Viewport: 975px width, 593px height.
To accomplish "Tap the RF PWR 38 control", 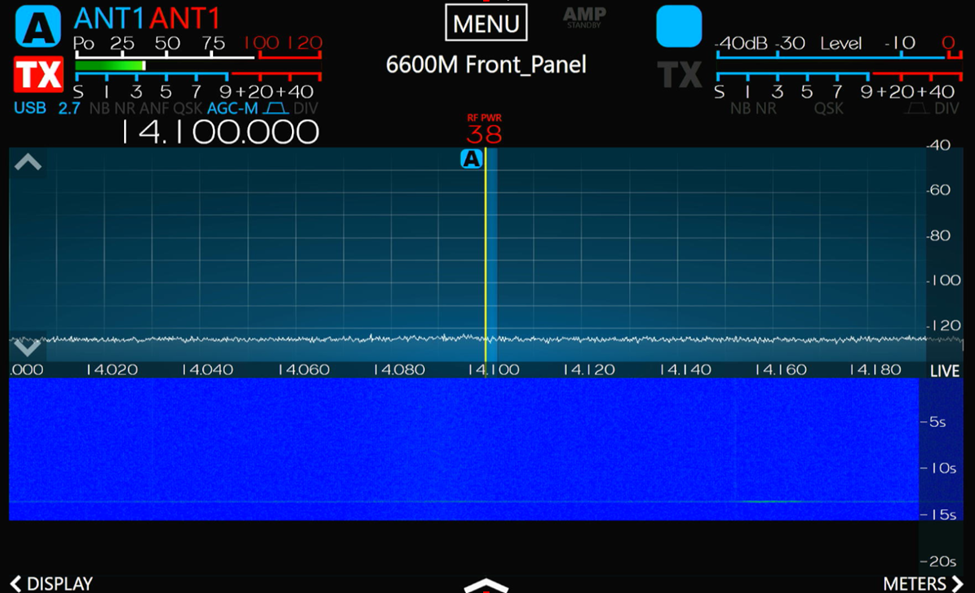I will coord(484,130).
